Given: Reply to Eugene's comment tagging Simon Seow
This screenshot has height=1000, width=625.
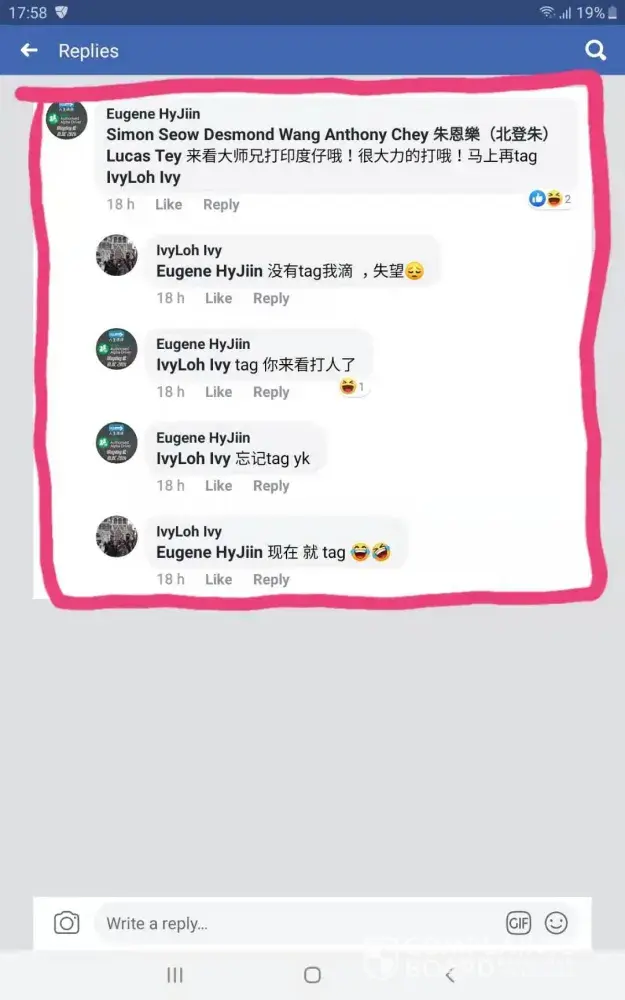Looking at the screenshot, I should click(x=221, y=204).
